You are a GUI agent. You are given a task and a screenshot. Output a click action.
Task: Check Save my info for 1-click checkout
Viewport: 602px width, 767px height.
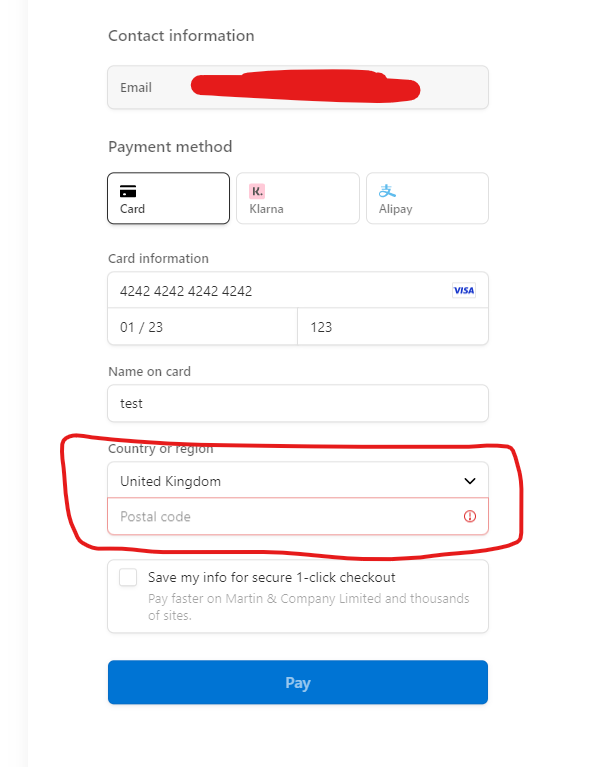click(128, 578)
